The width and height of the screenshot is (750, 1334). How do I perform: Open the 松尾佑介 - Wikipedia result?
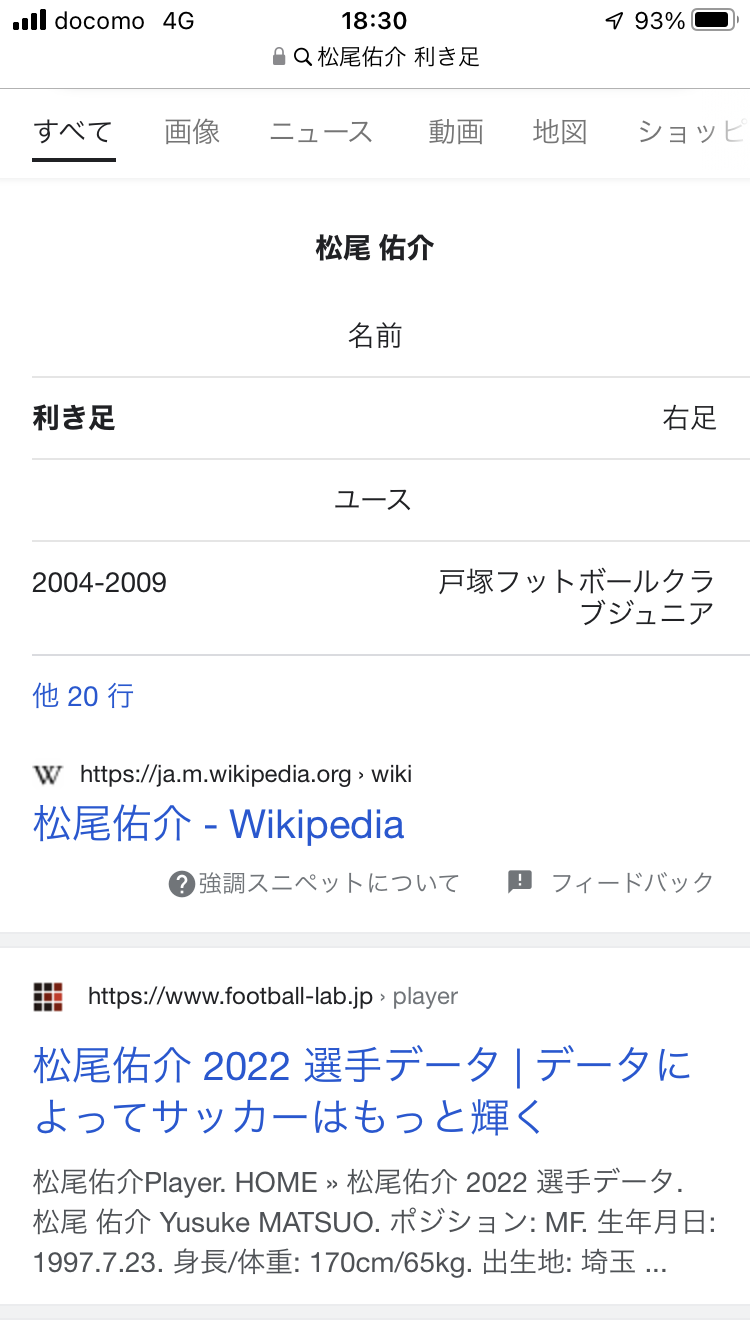218,825
